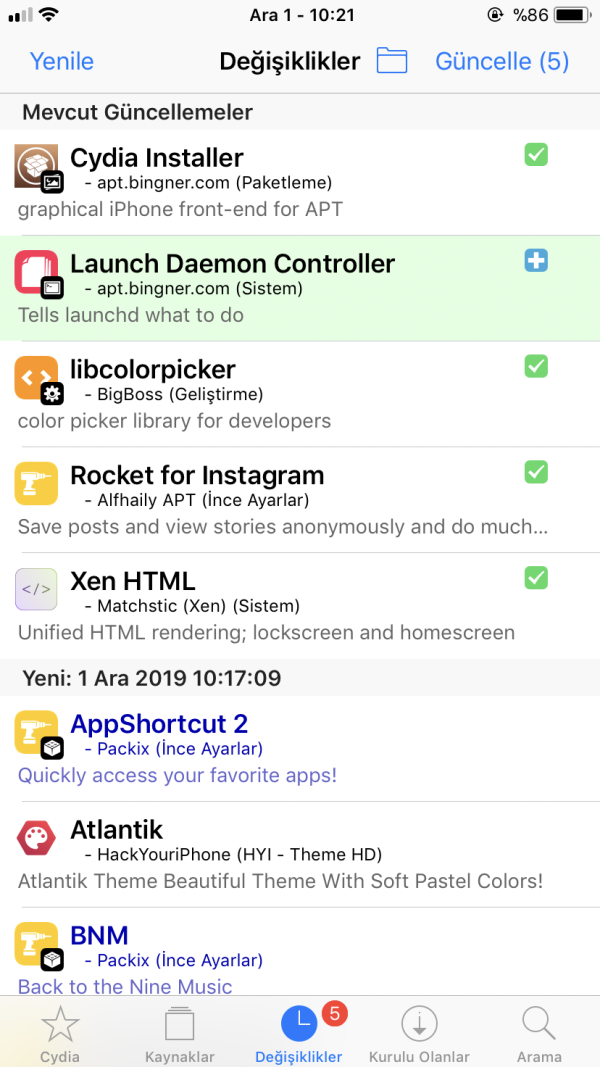Switch to the Kaynaklar tab
This screenshot has height=1067, width=600.
click(x=180, y=1035)
